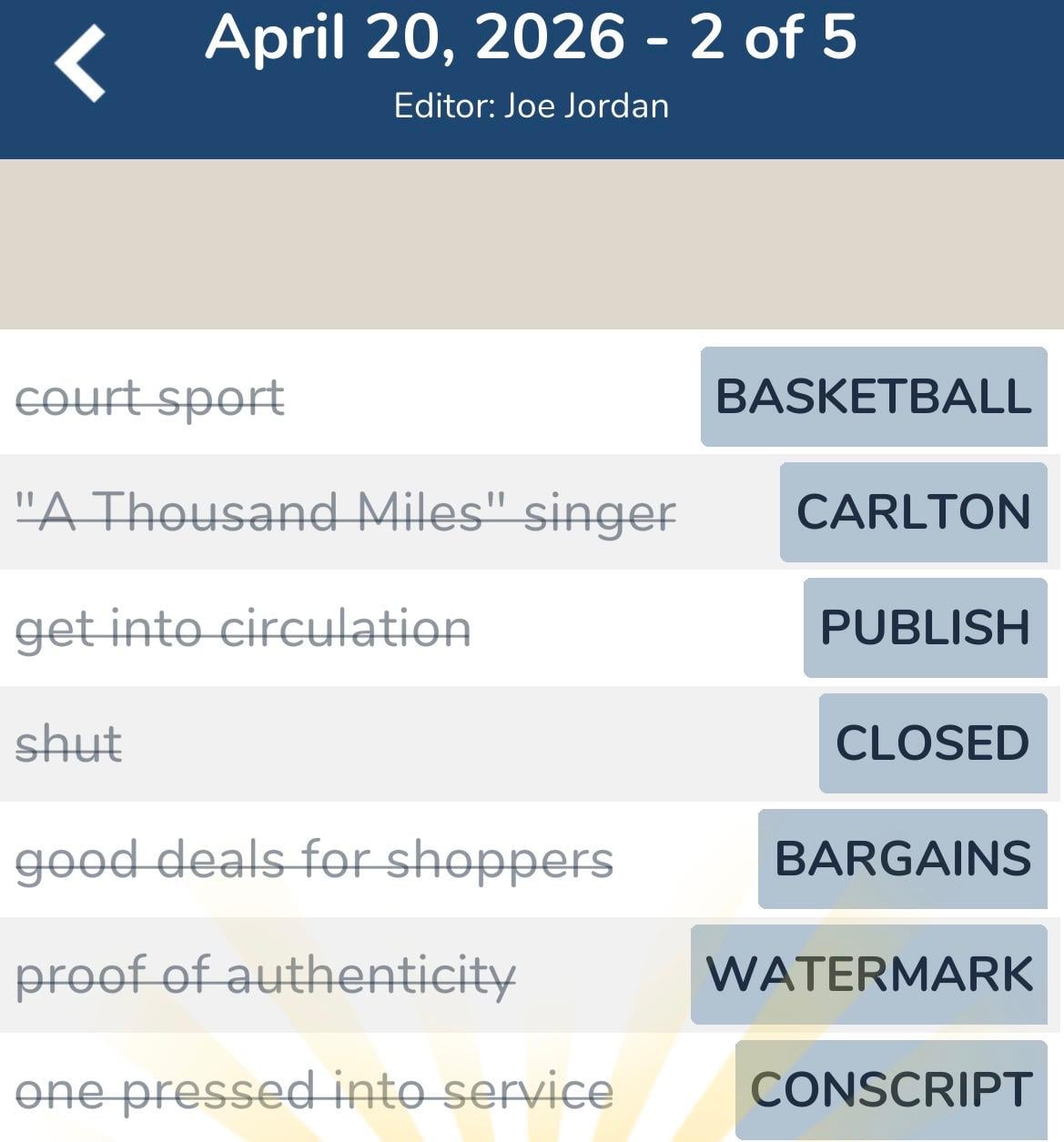This screenshot has width=1064, height=1142.
Task: Tap the PUBLISH answer box
Action: (x=925, y=628)
